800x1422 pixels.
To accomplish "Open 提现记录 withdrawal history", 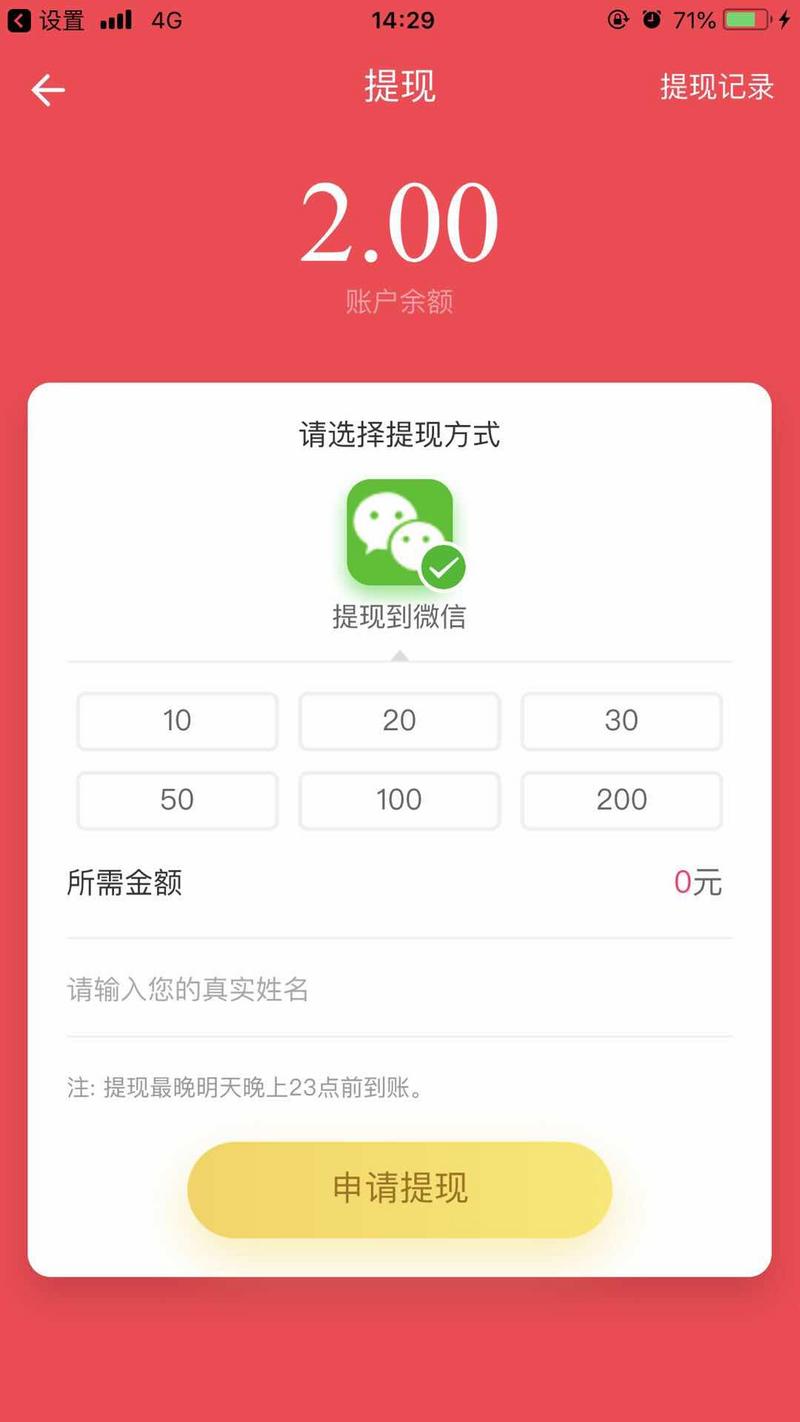I will click(x=716, y=88).
